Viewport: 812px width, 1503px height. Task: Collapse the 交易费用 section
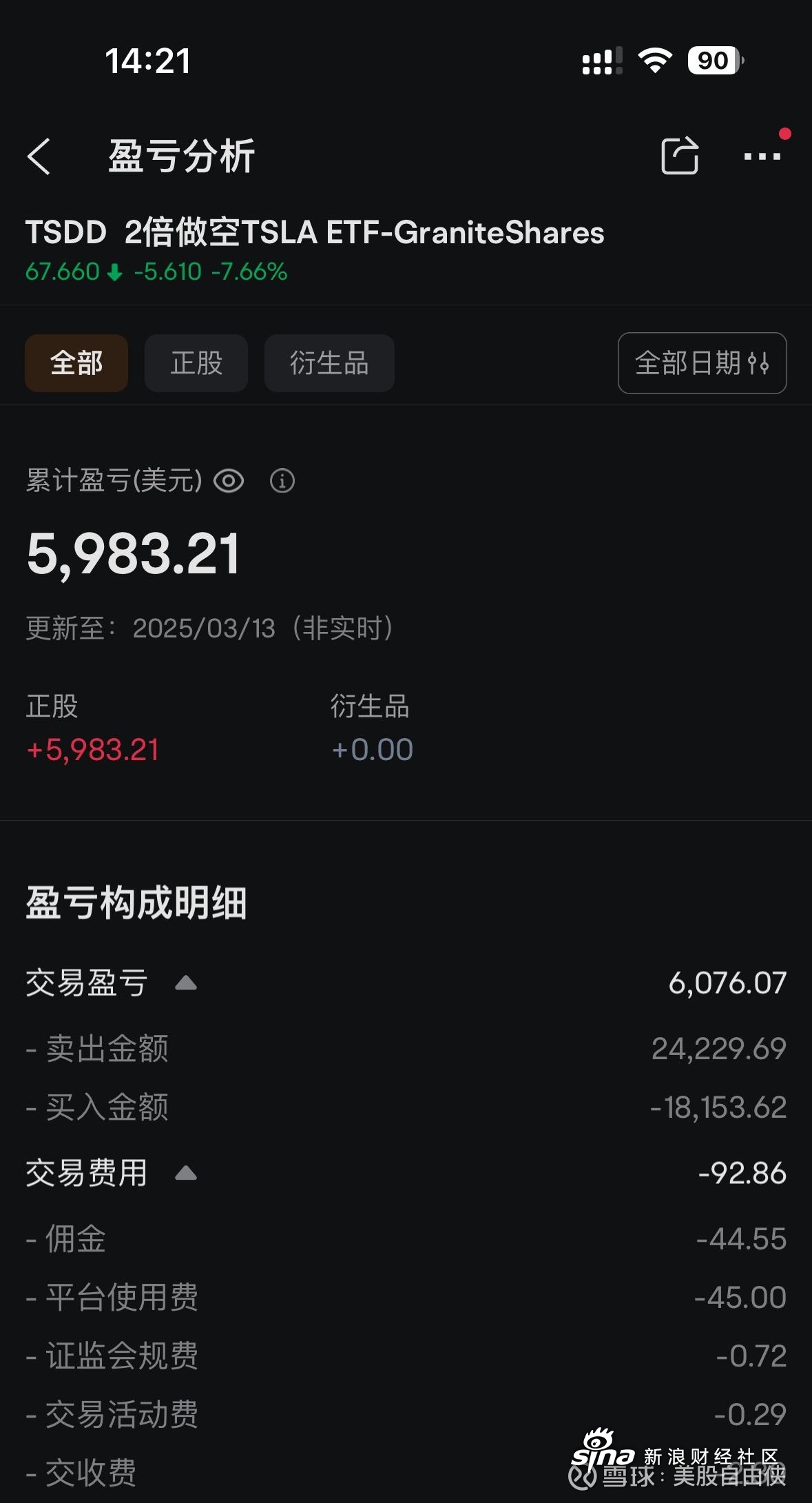point(186,1173)
